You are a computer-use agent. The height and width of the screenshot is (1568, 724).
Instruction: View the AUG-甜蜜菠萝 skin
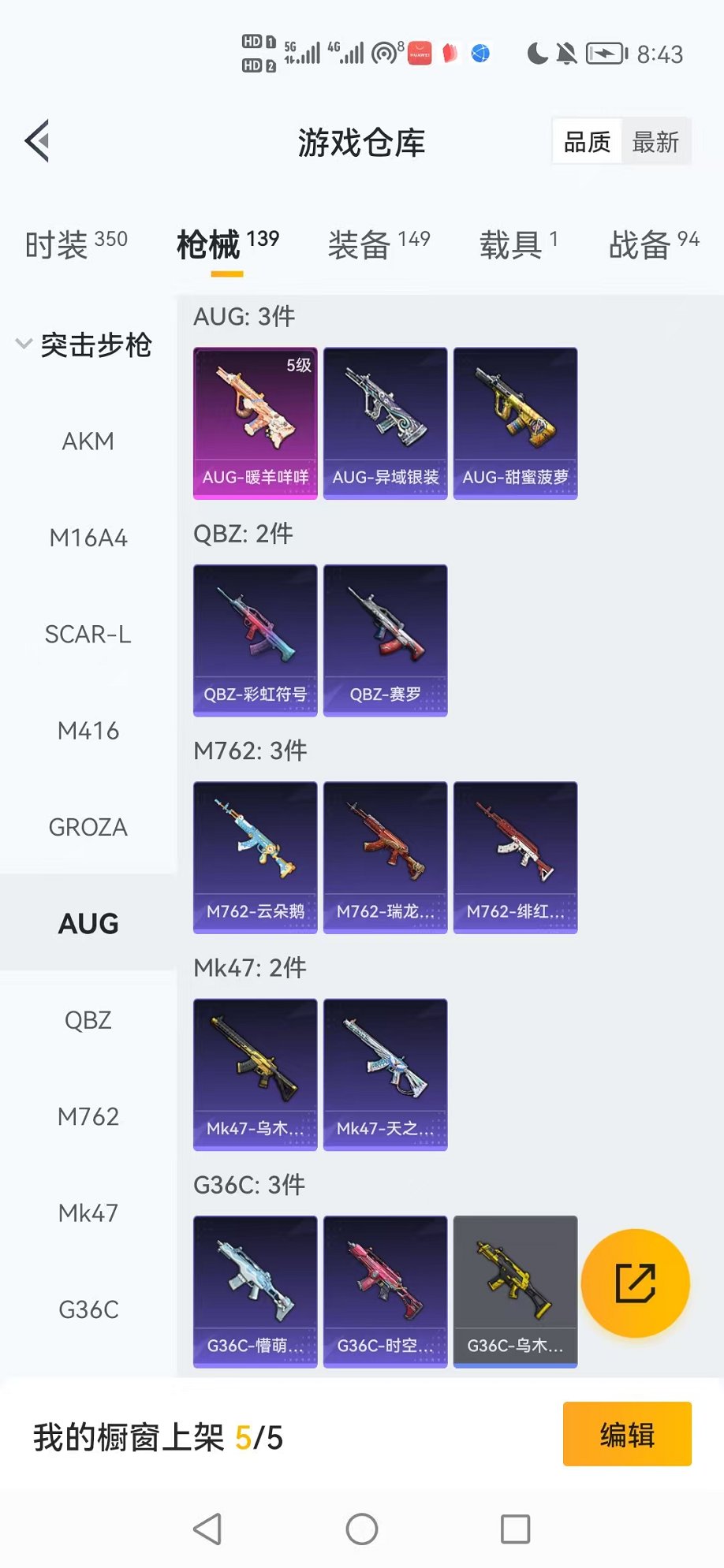515,423
